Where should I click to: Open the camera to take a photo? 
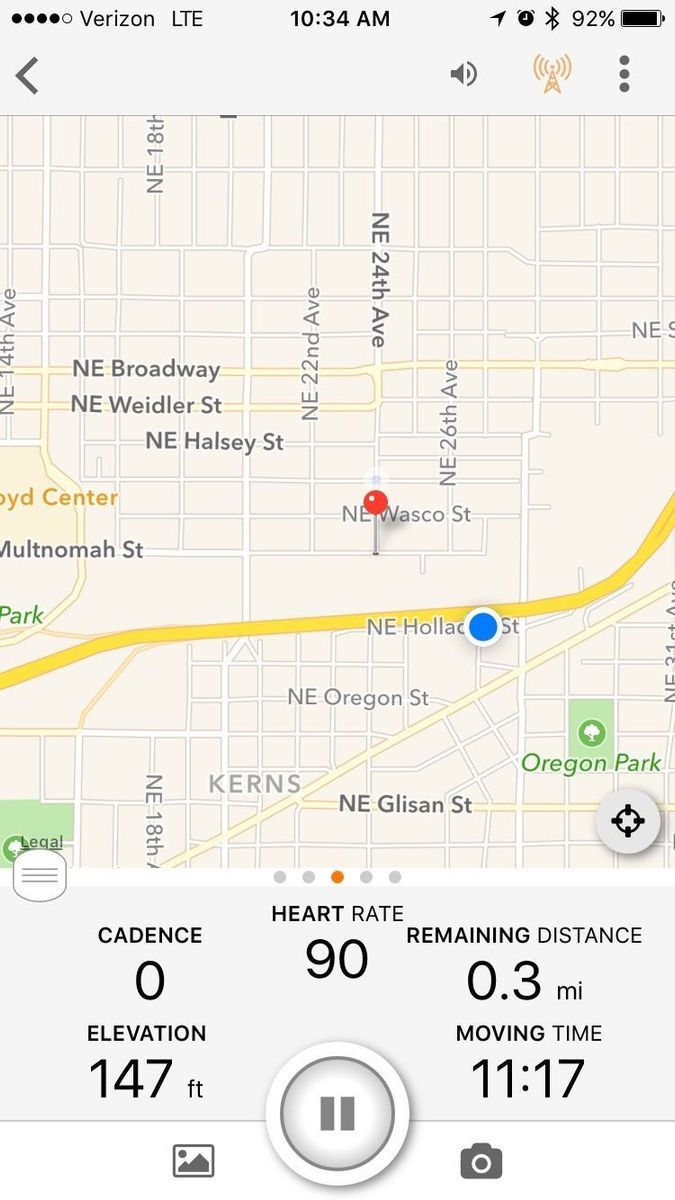click(x=481, y=1161)
